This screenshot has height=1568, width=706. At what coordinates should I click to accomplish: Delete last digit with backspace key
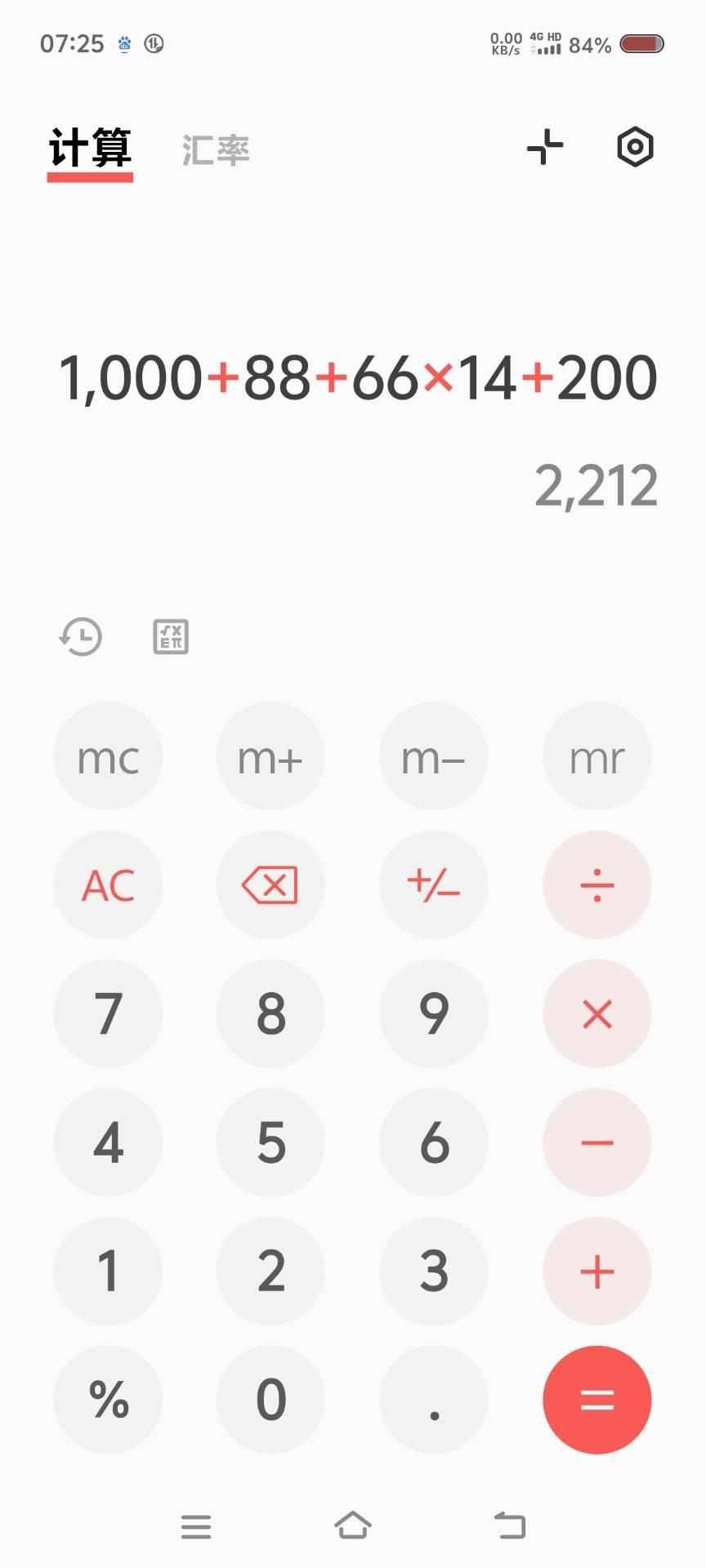click(x=270, y=885)
